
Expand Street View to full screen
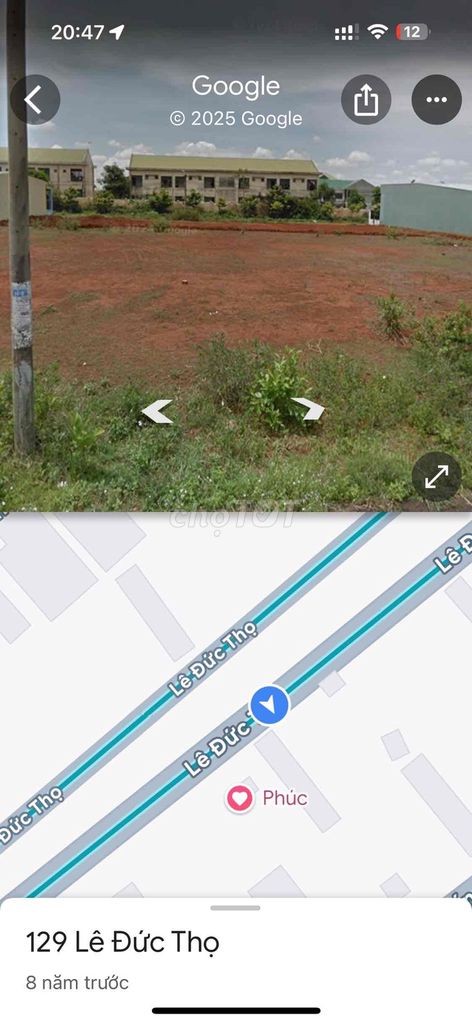tap(437, 477)
